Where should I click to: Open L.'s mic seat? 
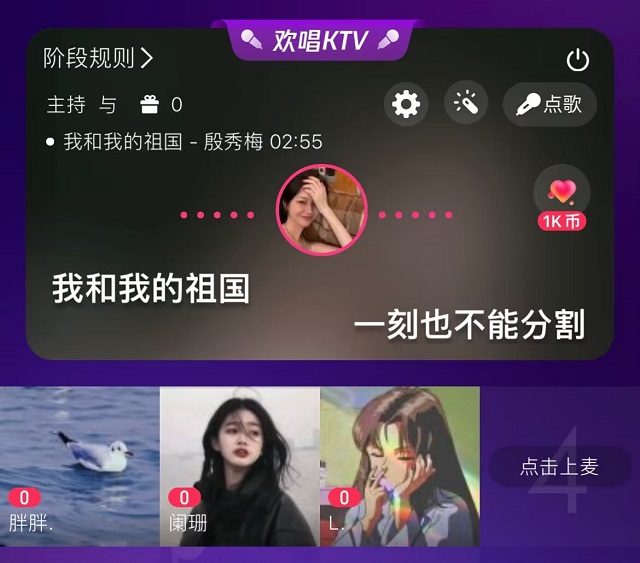tap(400, 466)
